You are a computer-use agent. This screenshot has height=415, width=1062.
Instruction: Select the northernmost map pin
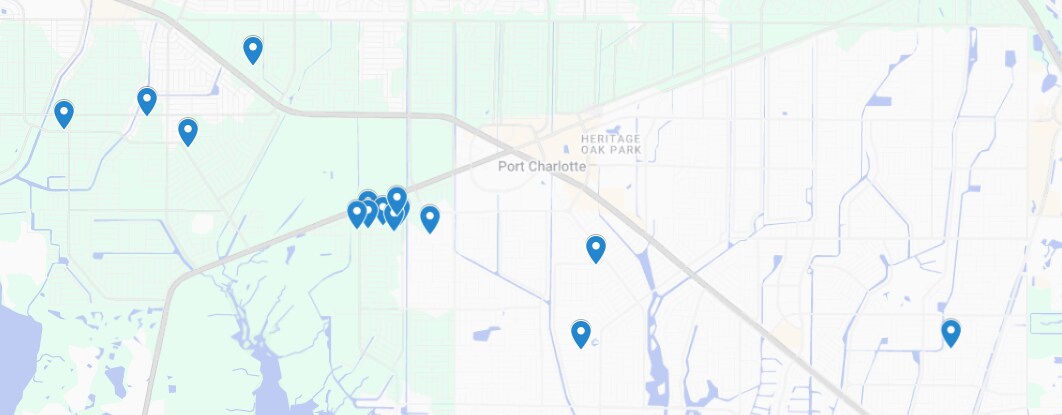click(253, 49)
